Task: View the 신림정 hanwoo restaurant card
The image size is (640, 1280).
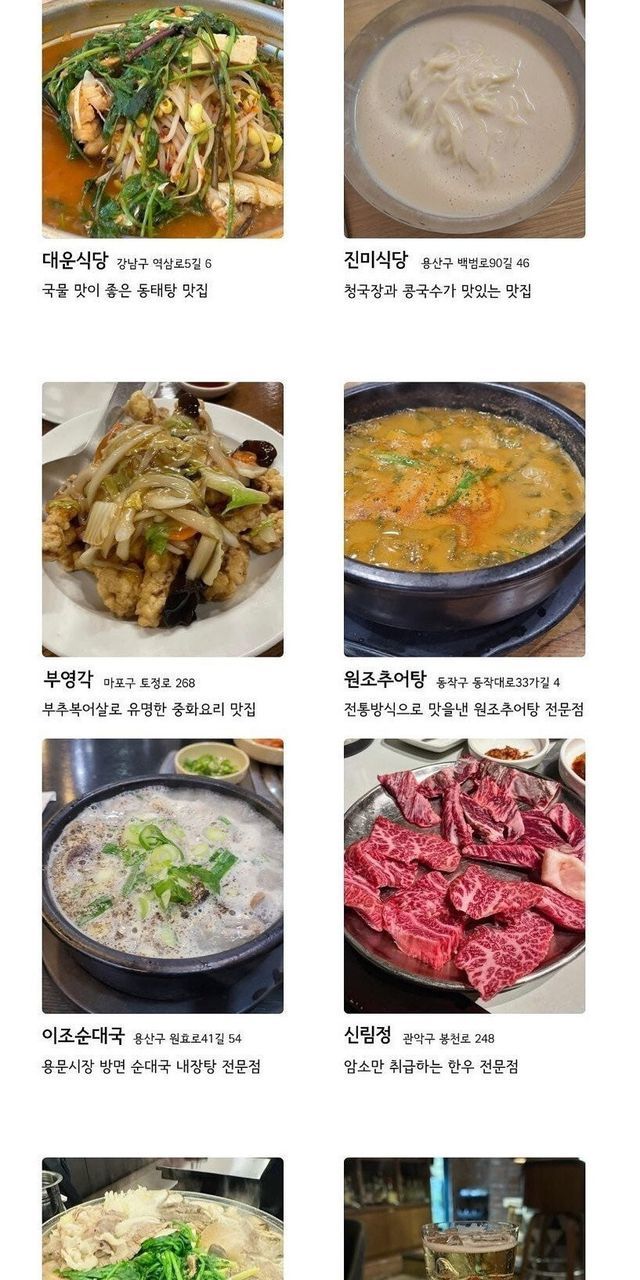Action: click(464, 875)
